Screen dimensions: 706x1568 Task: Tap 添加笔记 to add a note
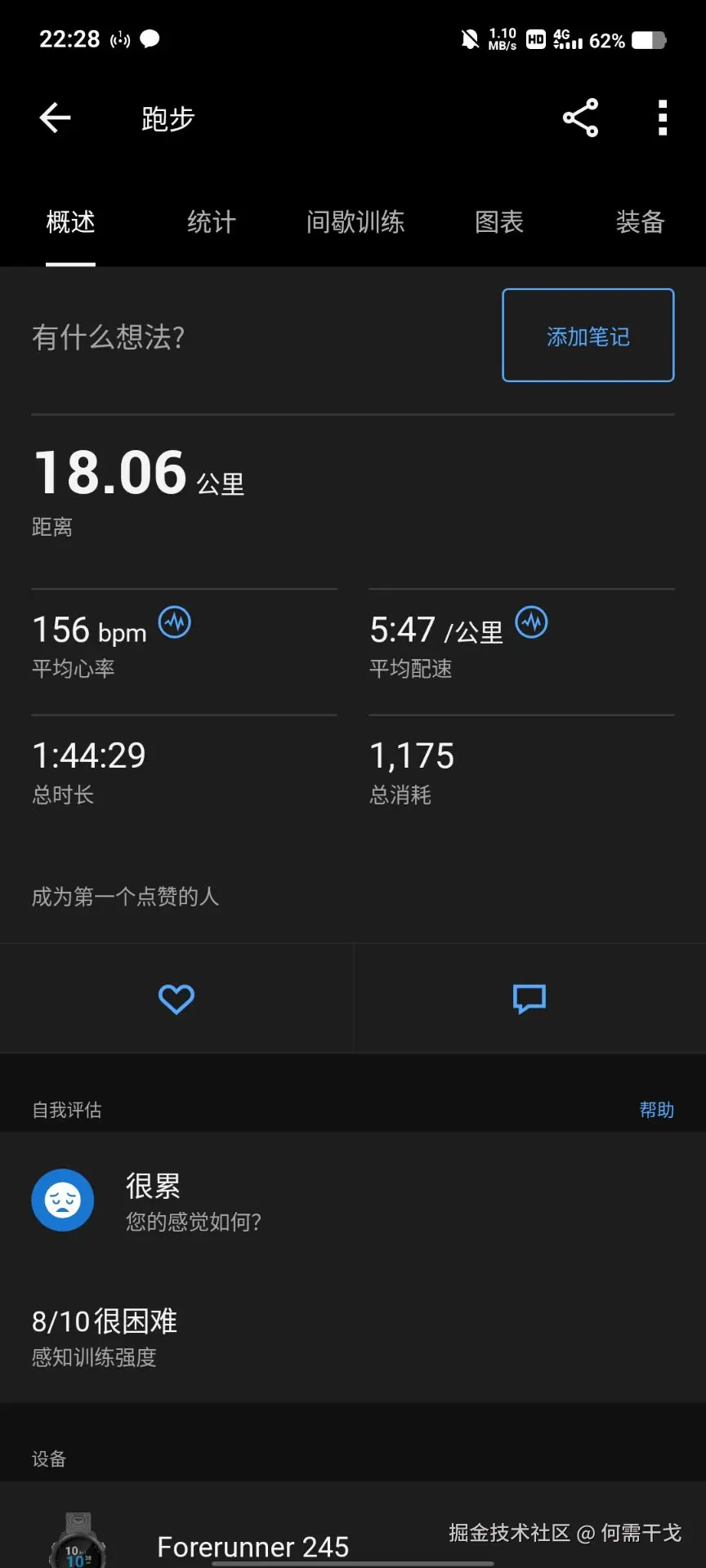pos(587,335)
